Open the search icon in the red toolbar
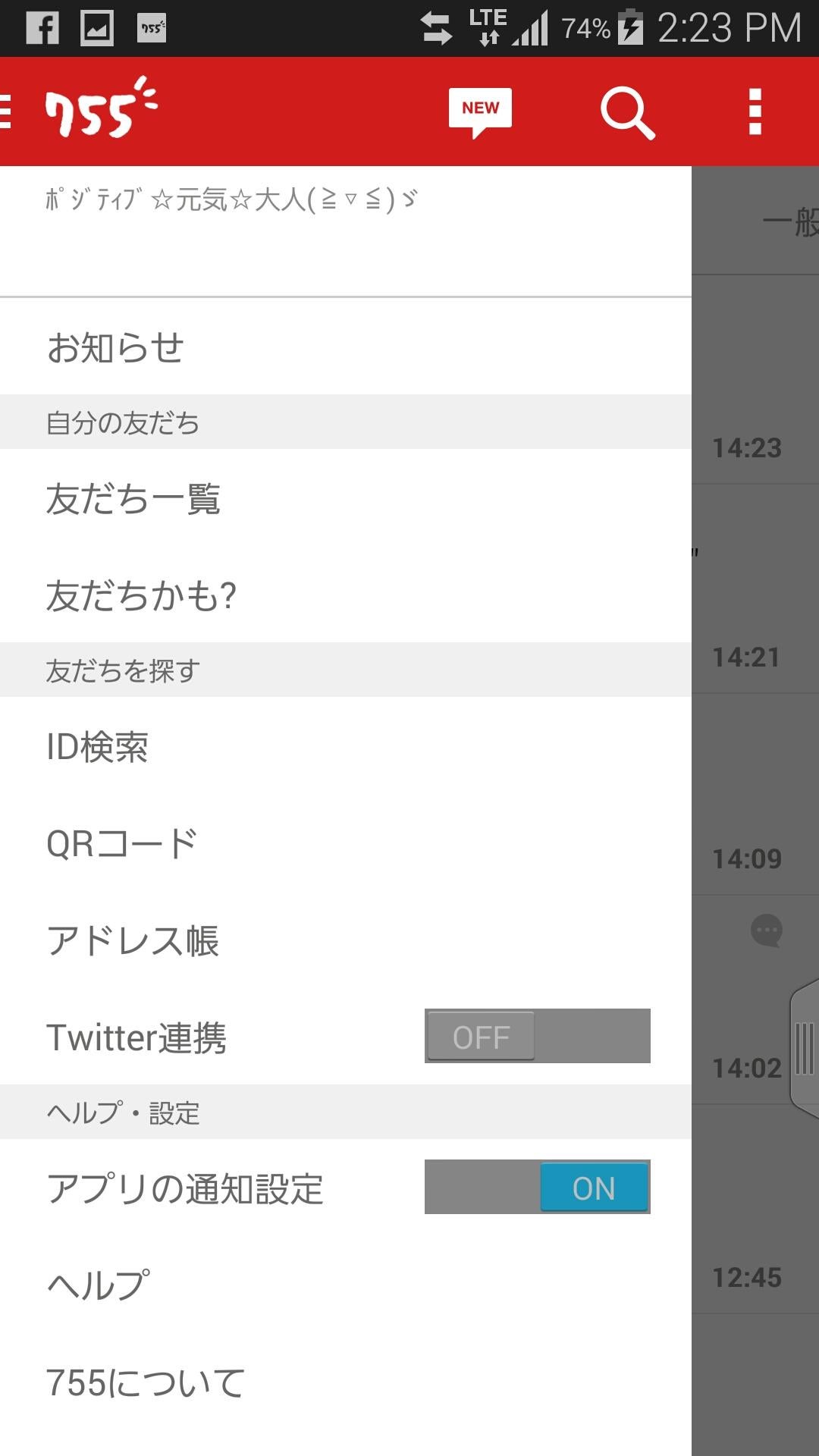Viewport: 819px width, 1456px height. (628, 114)
